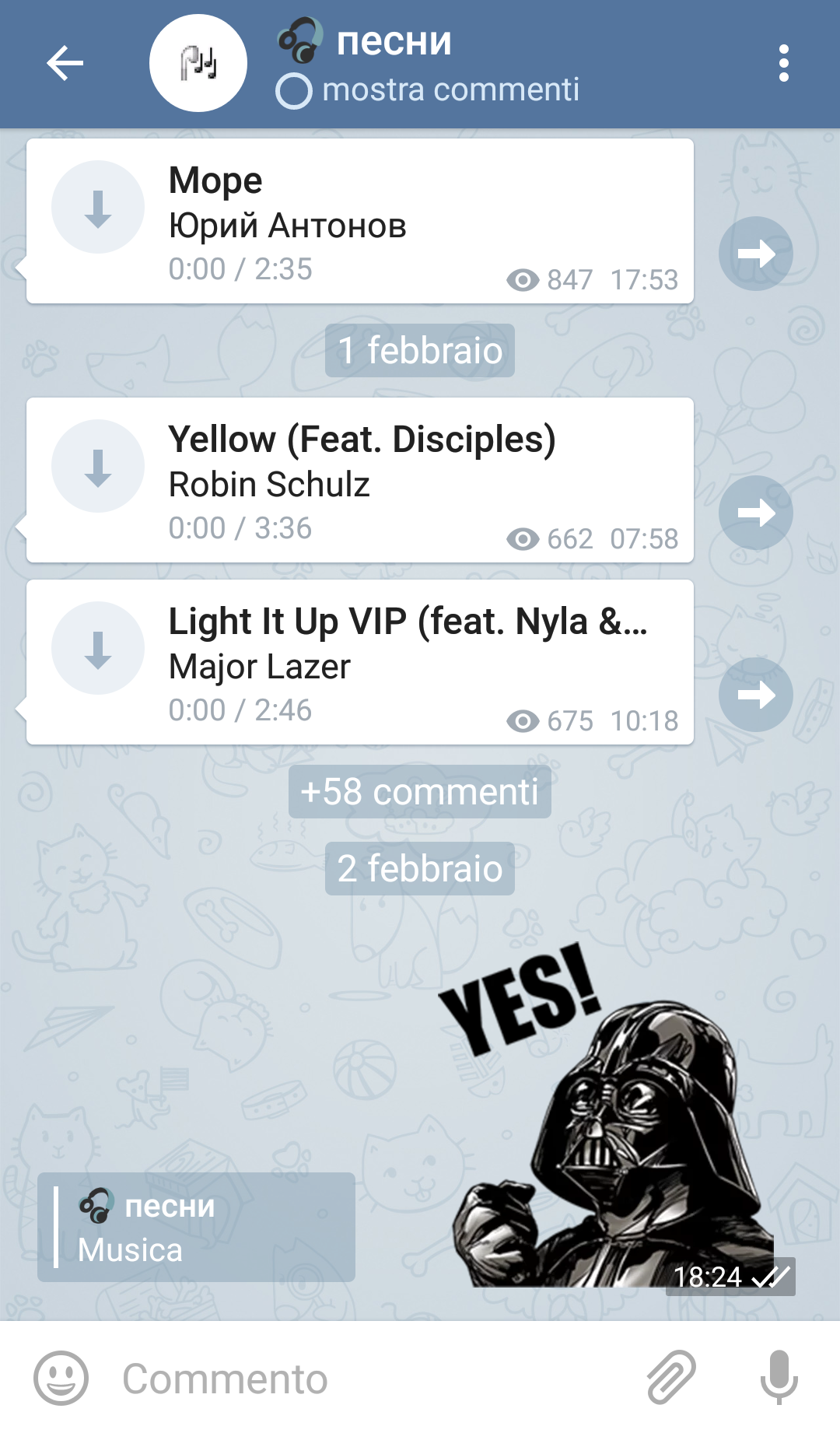Open the three-dot overflow menu

tap(784, 63)
